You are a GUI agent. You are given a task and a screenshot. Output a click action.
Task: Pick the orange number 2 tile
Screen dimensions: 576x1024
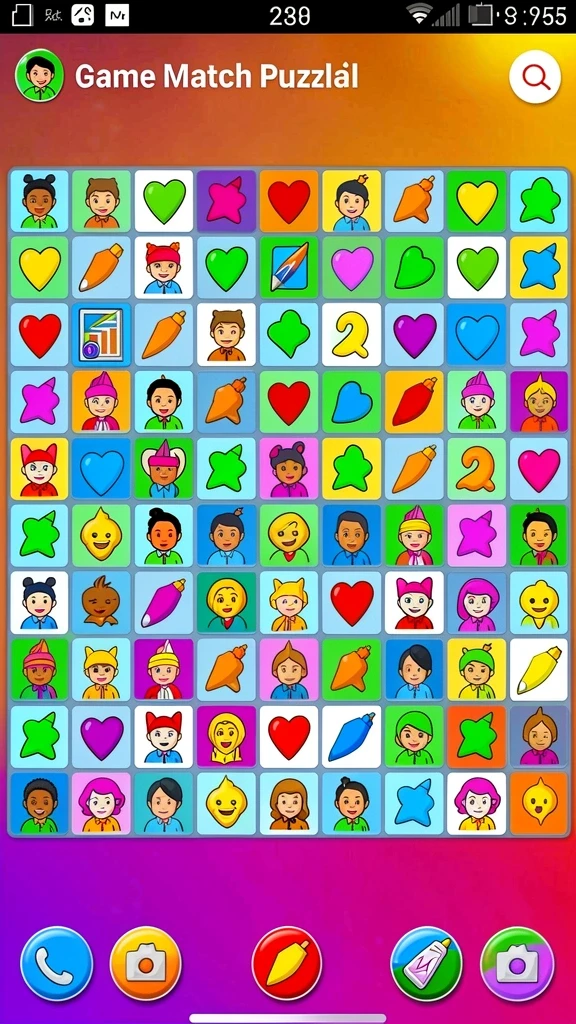point(477,468)
